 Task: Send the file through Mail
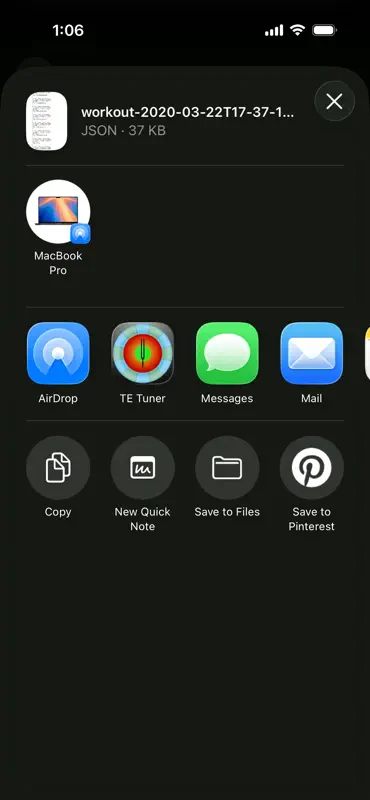(x=311, y=353)
